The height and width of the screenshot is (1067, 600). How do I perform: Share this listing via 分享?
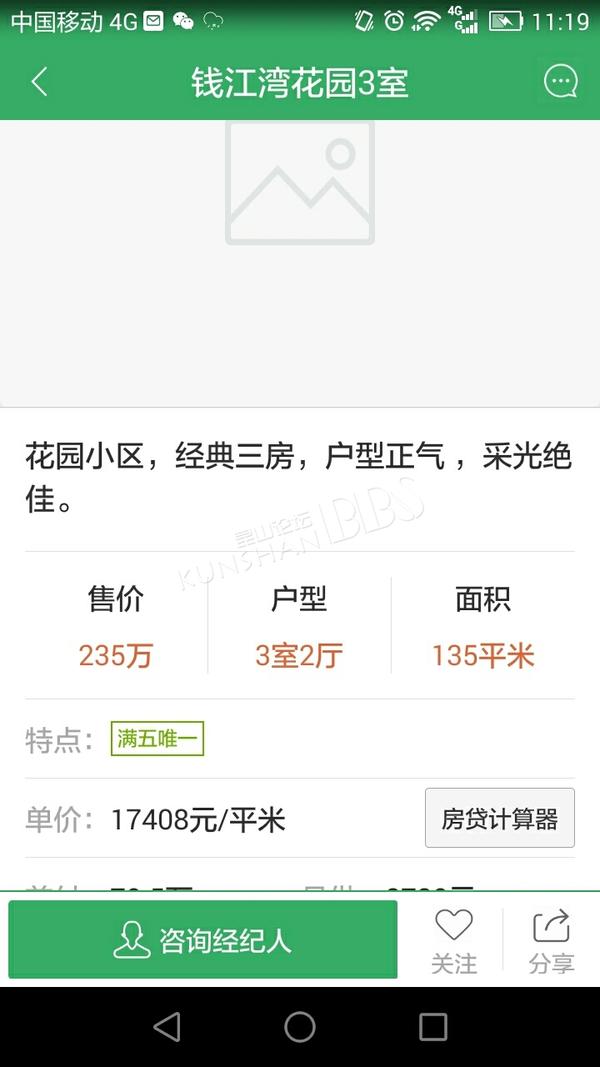click(x=552, y=941)
